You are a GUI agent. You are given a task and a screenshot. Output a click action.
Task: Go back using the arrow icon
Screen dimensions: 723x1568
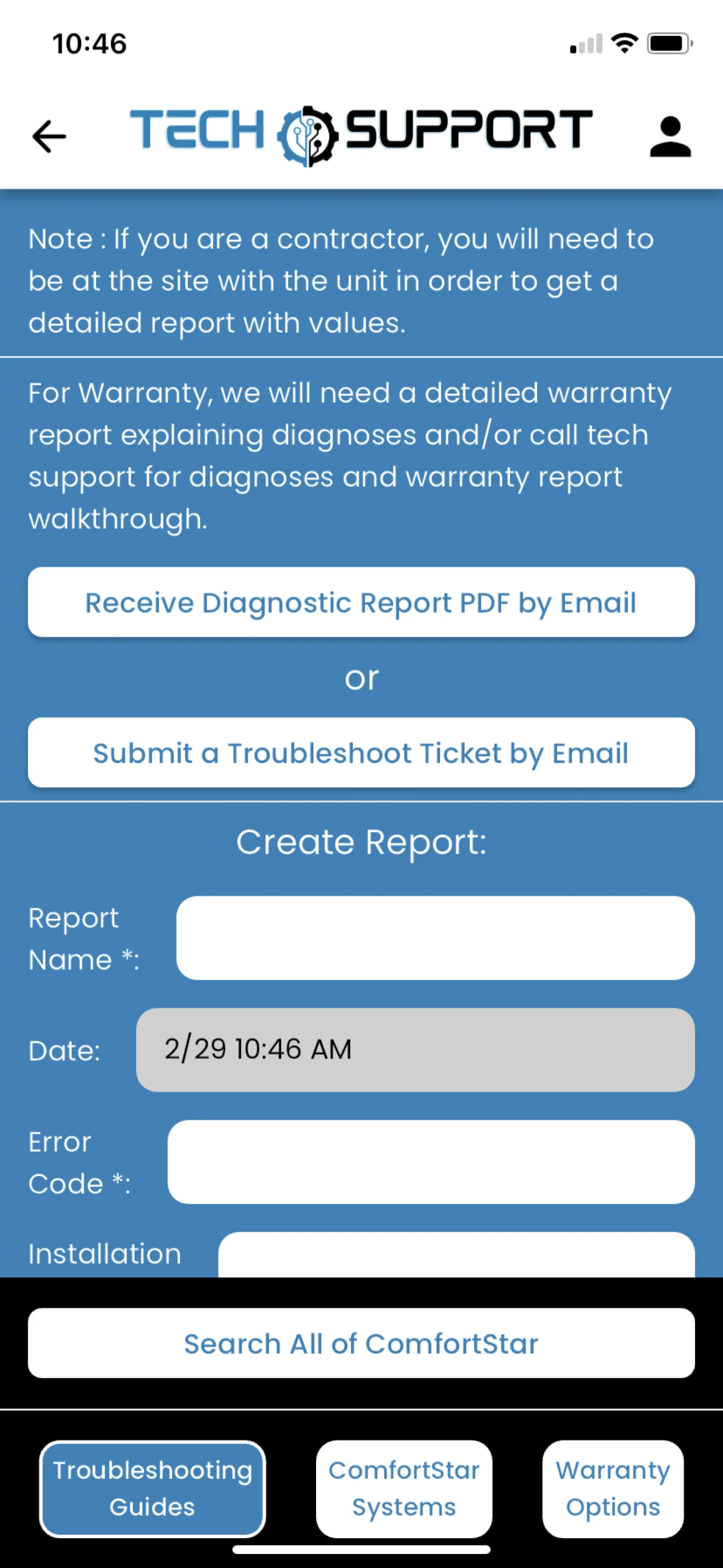pos(49,136)
